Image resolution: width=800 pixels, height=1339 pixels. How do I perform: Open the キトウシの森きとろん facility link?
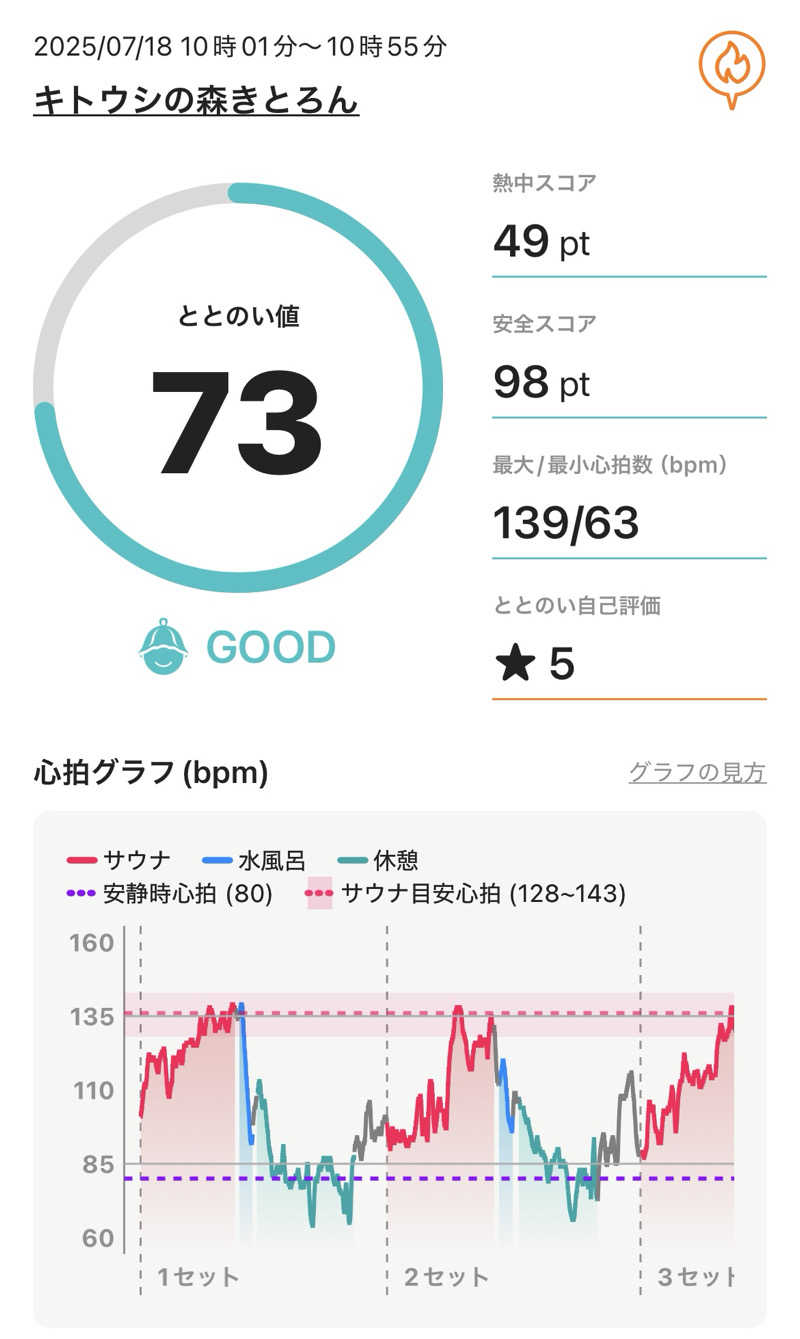[x=196, y=101]
